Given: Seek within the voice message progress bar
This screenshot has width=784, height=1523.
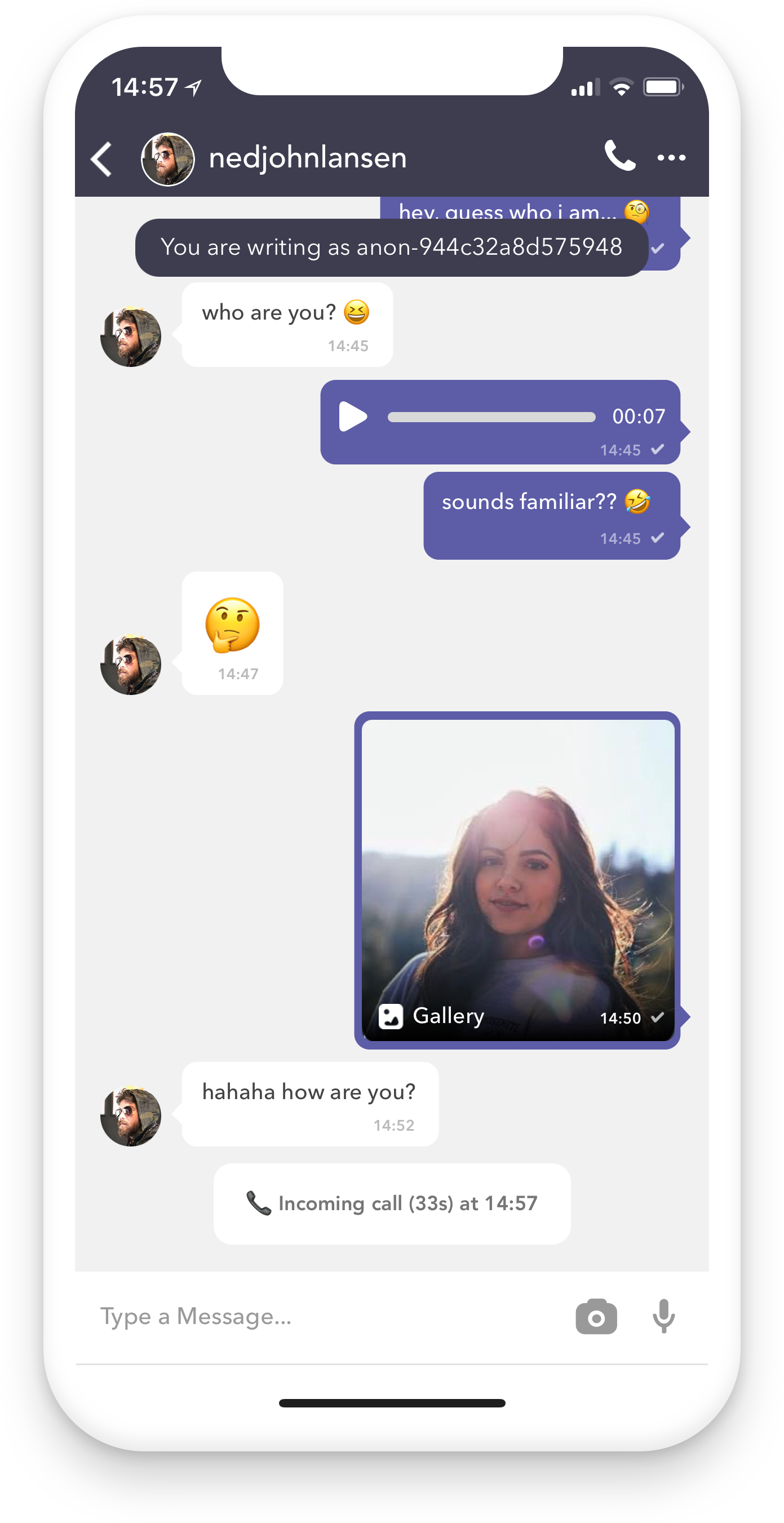Looking at the screenshot, I should click(491, 418).
